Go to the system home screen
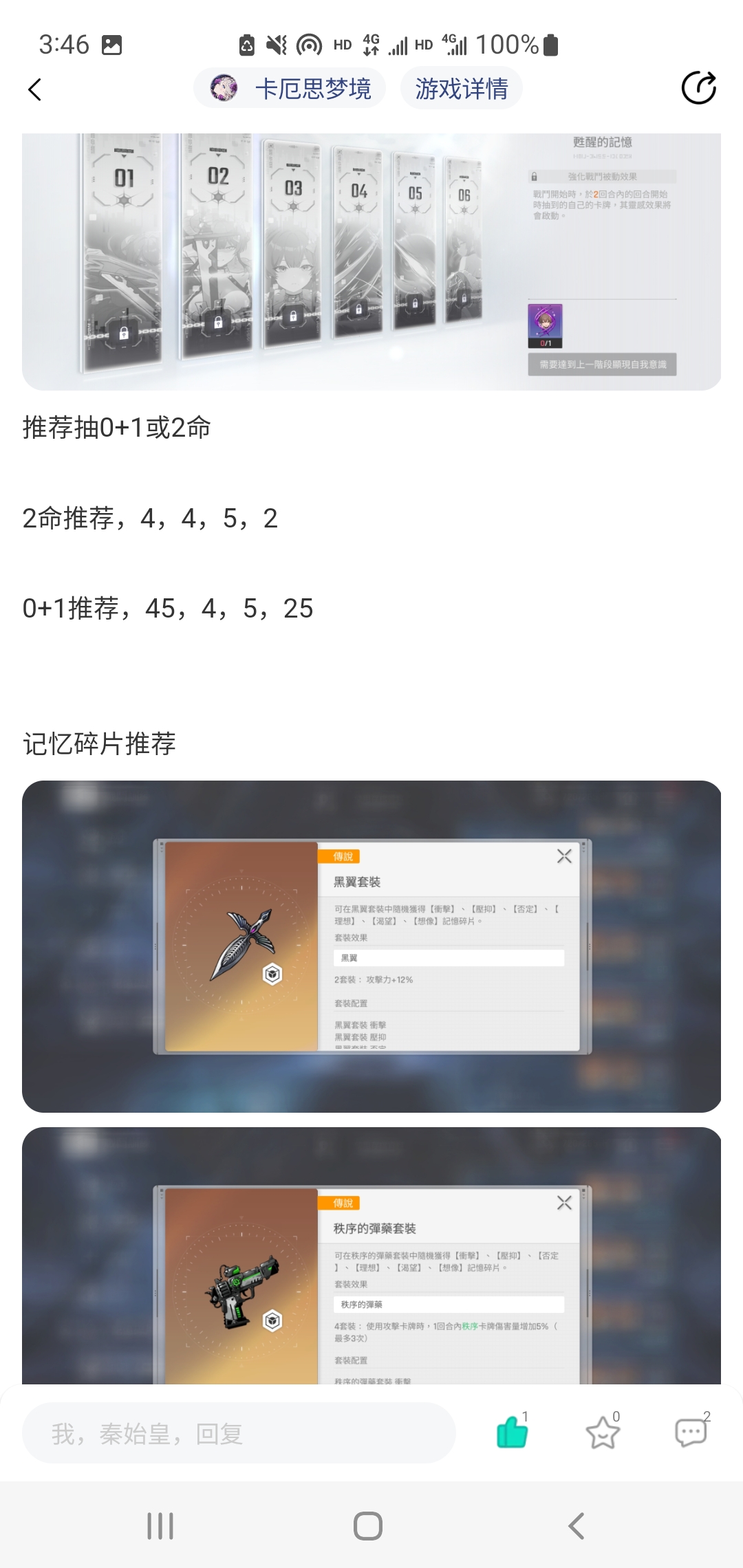The image size is (743, 1568). pos(368,1526)
